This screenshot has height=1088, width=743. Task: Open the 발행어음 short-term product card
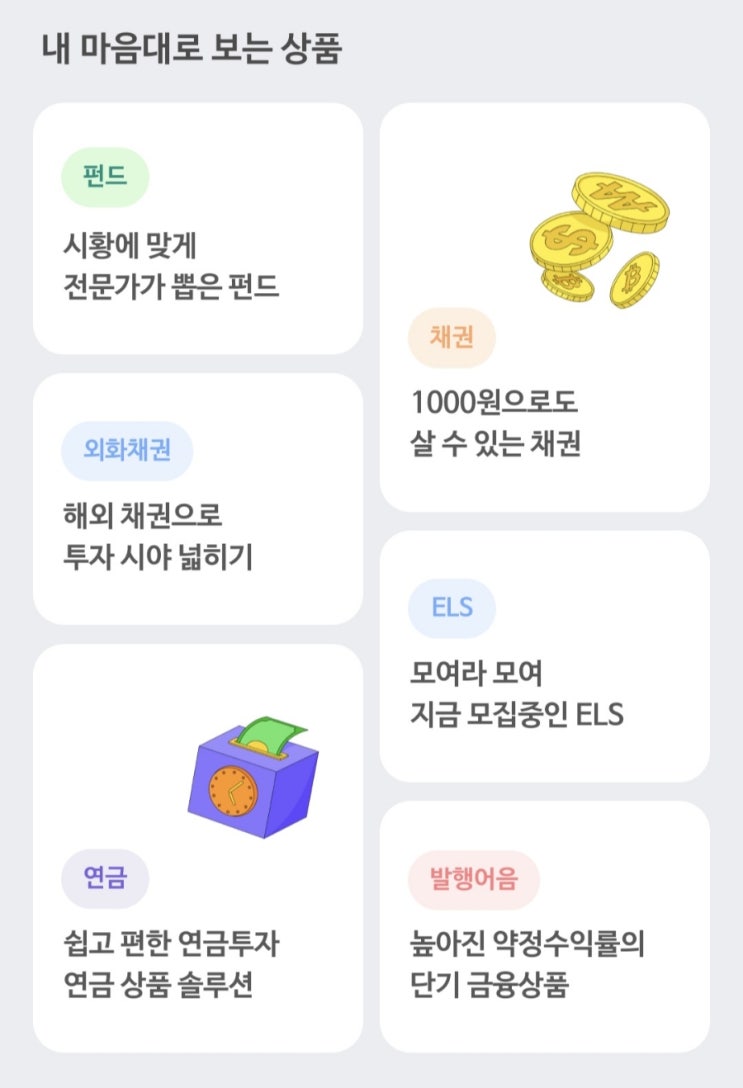[544, 926]
